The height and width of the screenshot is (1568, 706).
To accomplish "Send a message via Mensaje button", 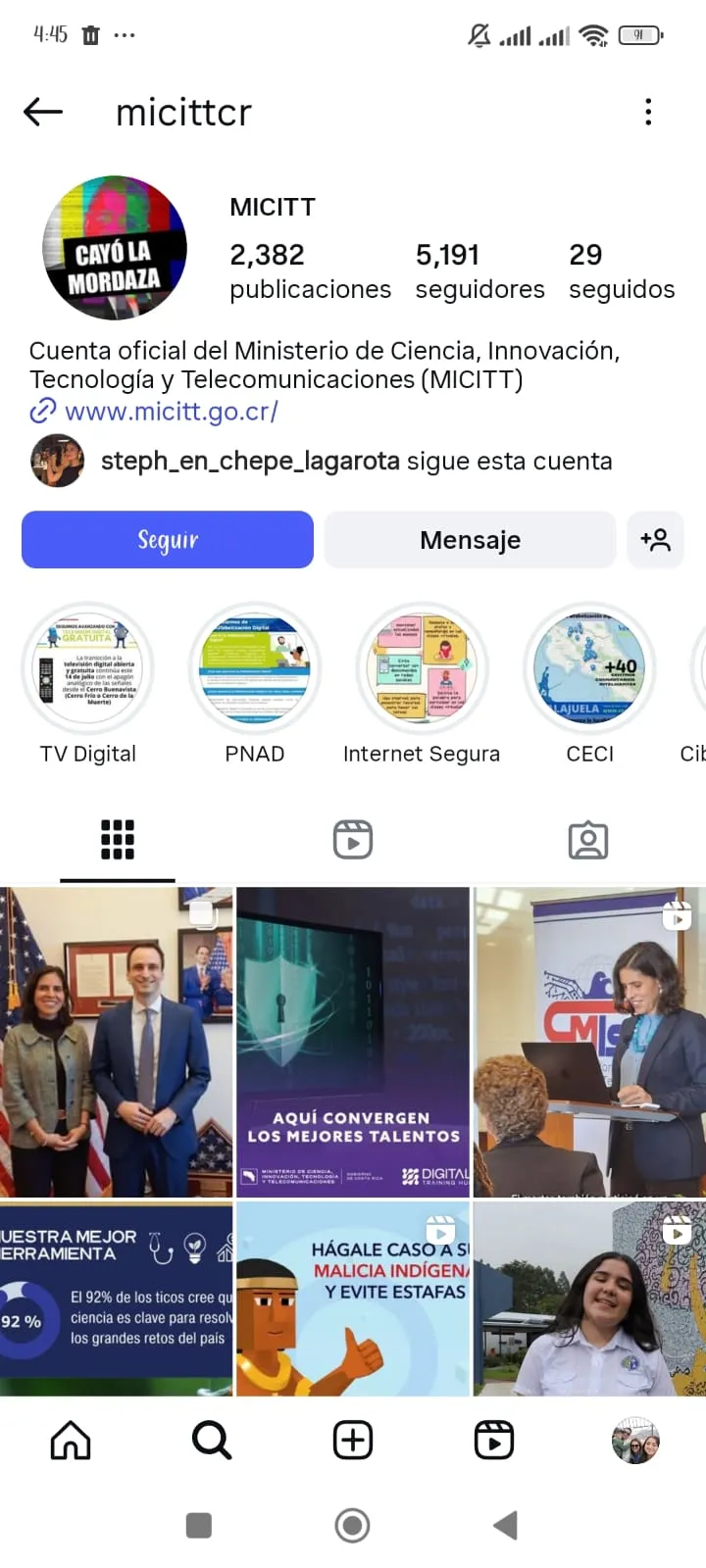I will pyautogui.click(x=470, y=540).
